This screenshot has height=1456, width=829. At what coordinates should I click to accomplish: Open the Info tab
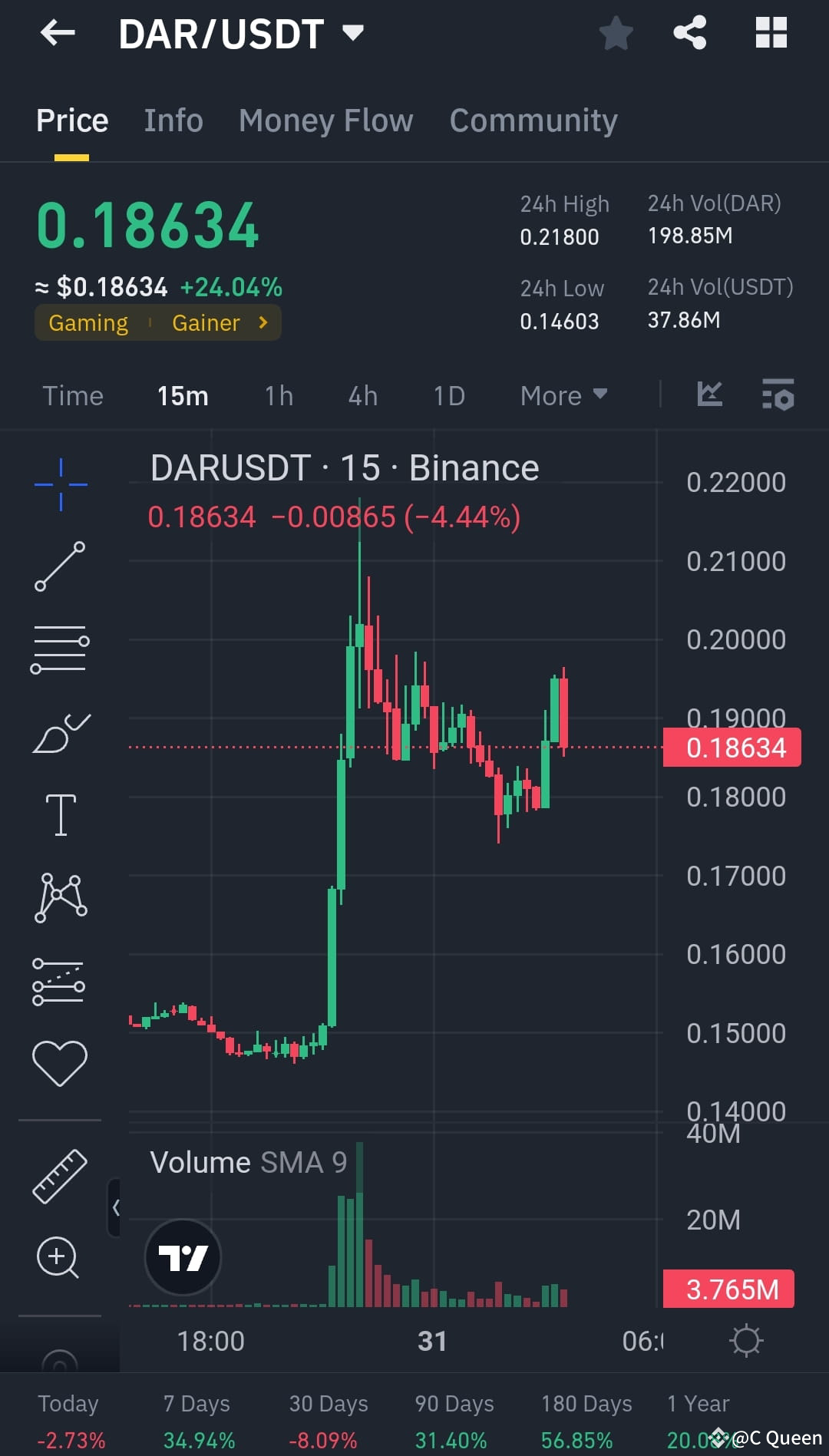(173, 121)
